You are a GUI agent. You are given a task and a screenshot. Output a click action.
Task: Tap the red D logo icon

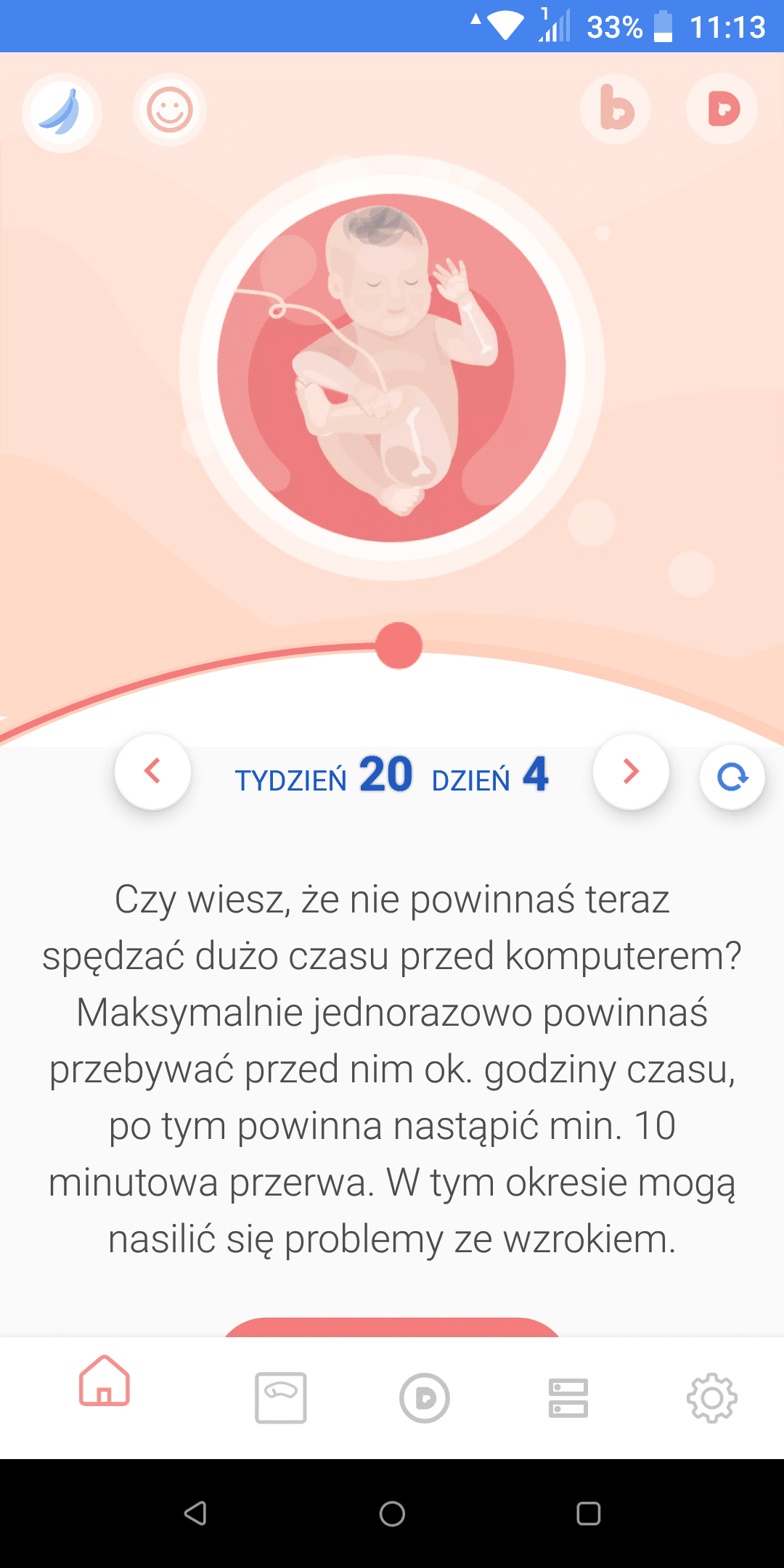pos(722,109)
